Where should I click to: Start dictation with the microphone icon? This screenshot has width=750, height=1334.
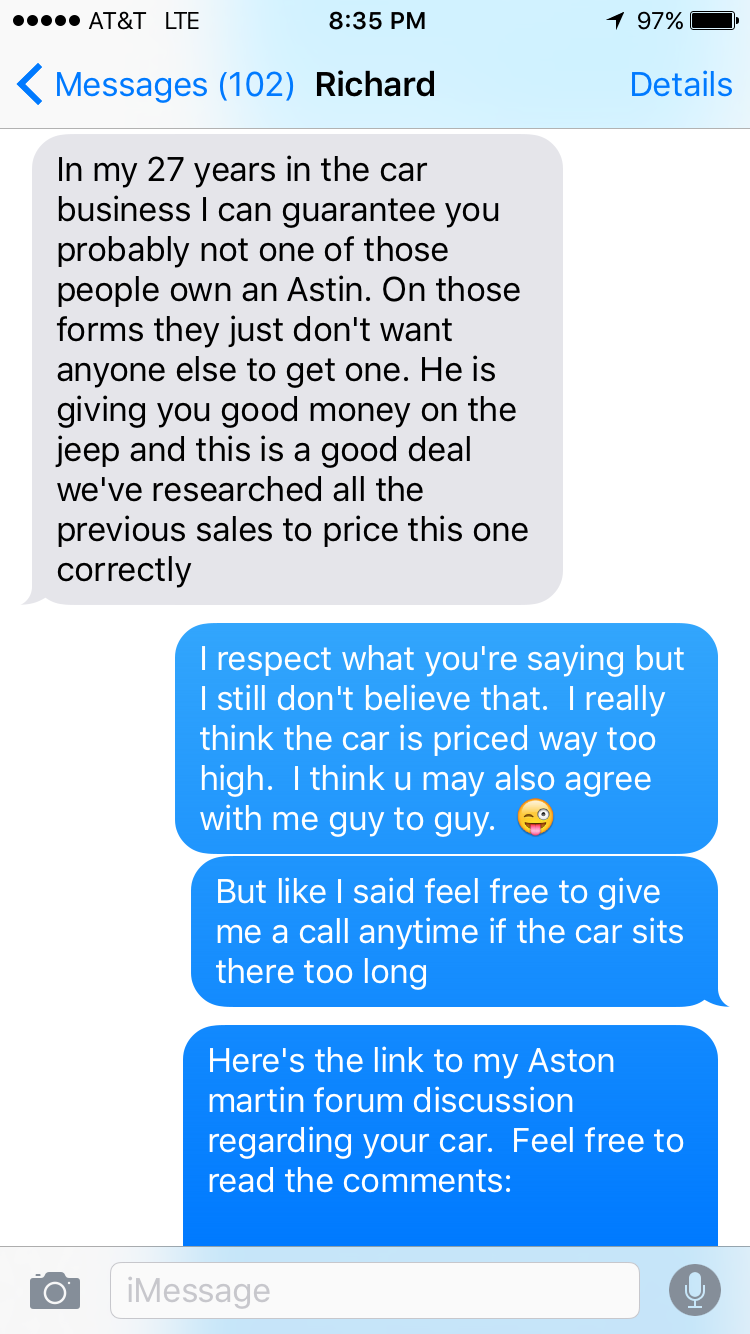[x=694, y=1291]
